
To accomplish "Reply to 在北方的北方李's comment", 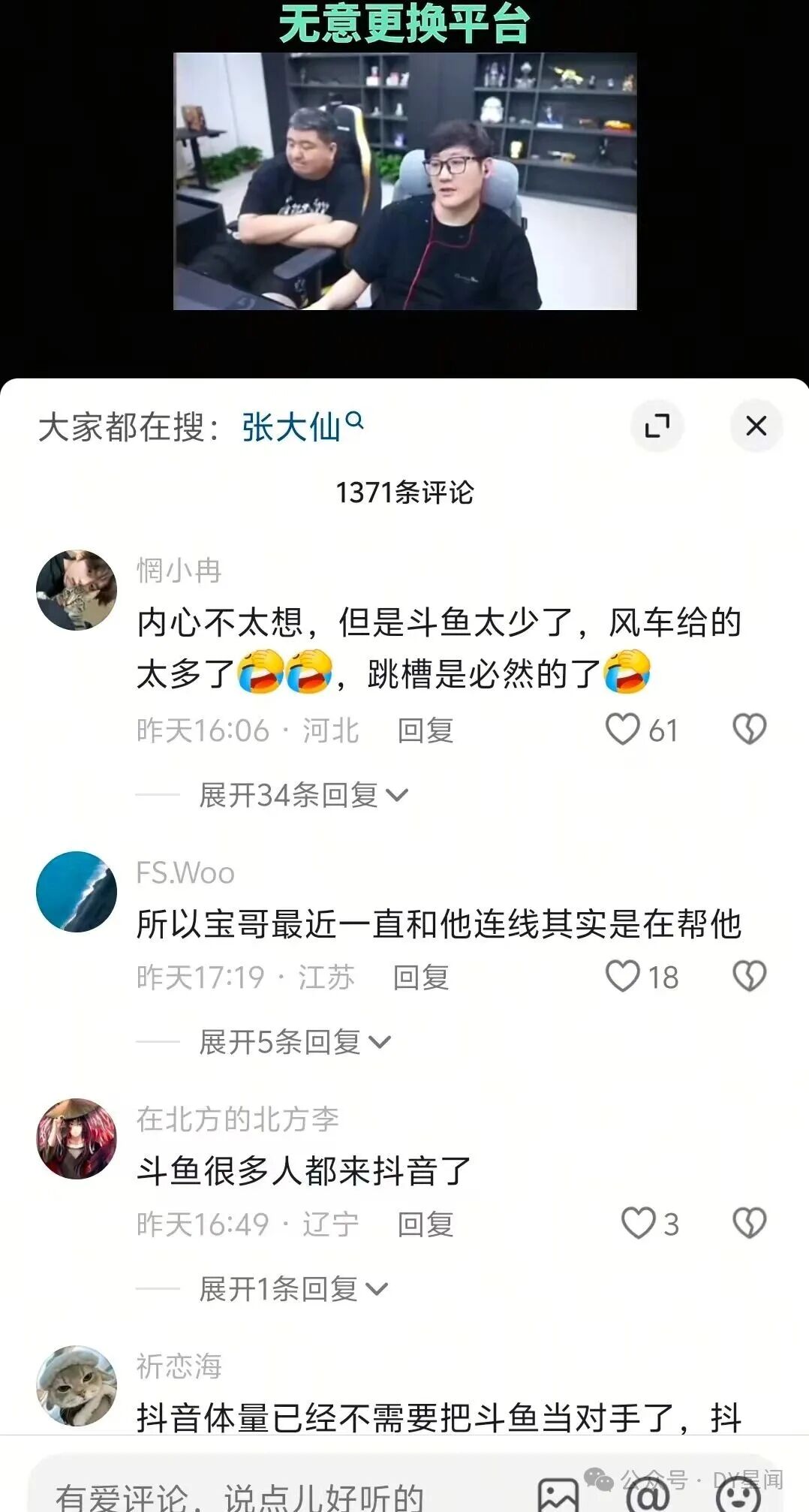I will click(426, 1224).
